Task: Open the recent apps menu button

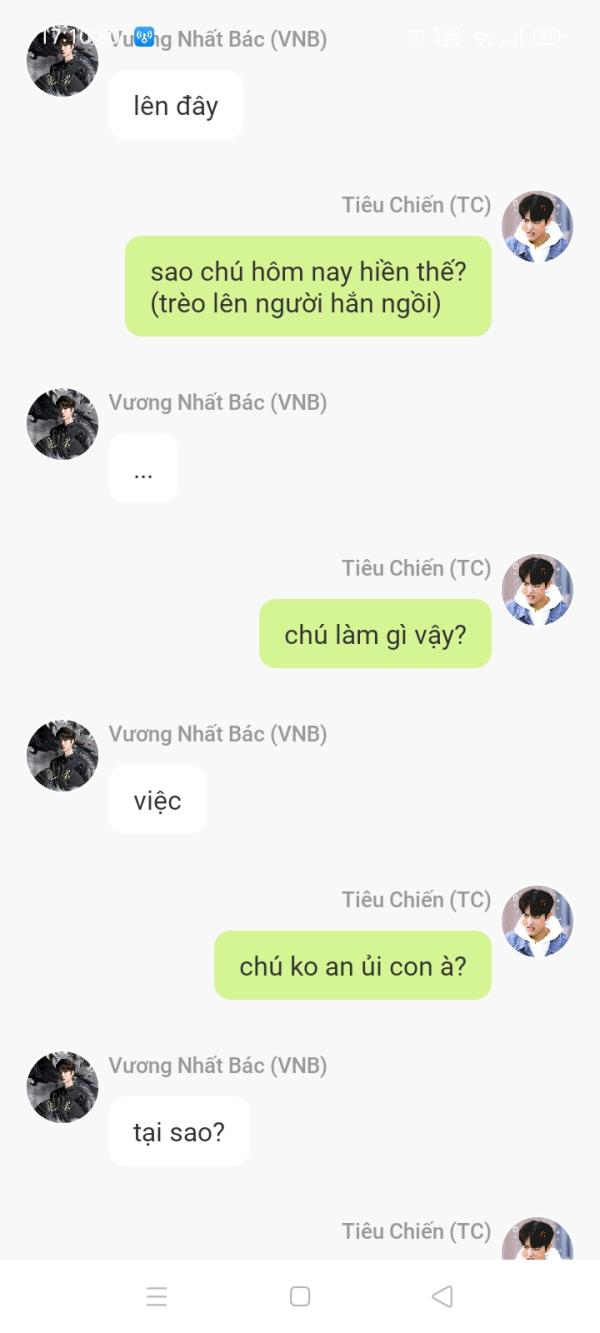Action: 157,1297
